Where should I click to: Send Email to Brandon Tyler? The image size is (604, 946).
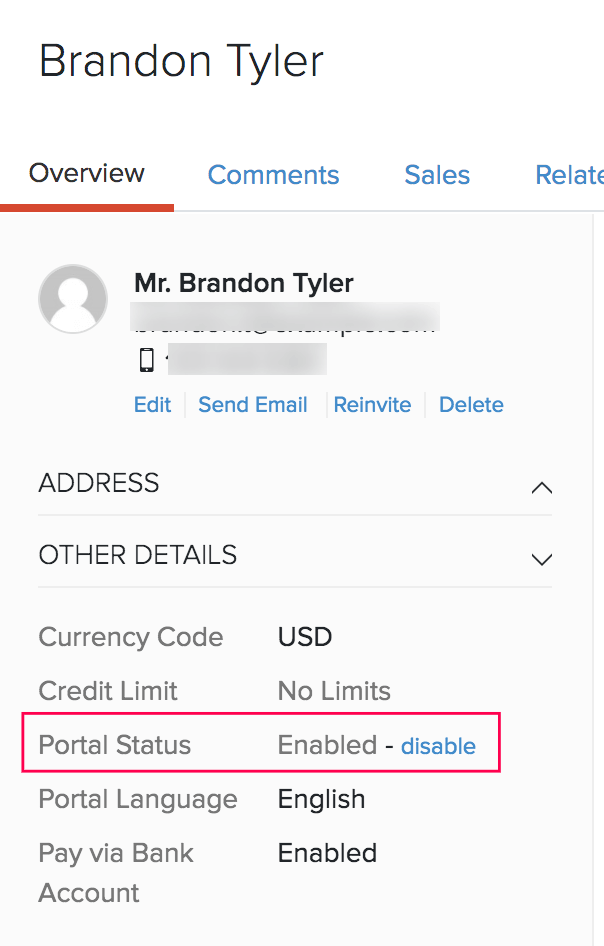click(x=253, y=405)
